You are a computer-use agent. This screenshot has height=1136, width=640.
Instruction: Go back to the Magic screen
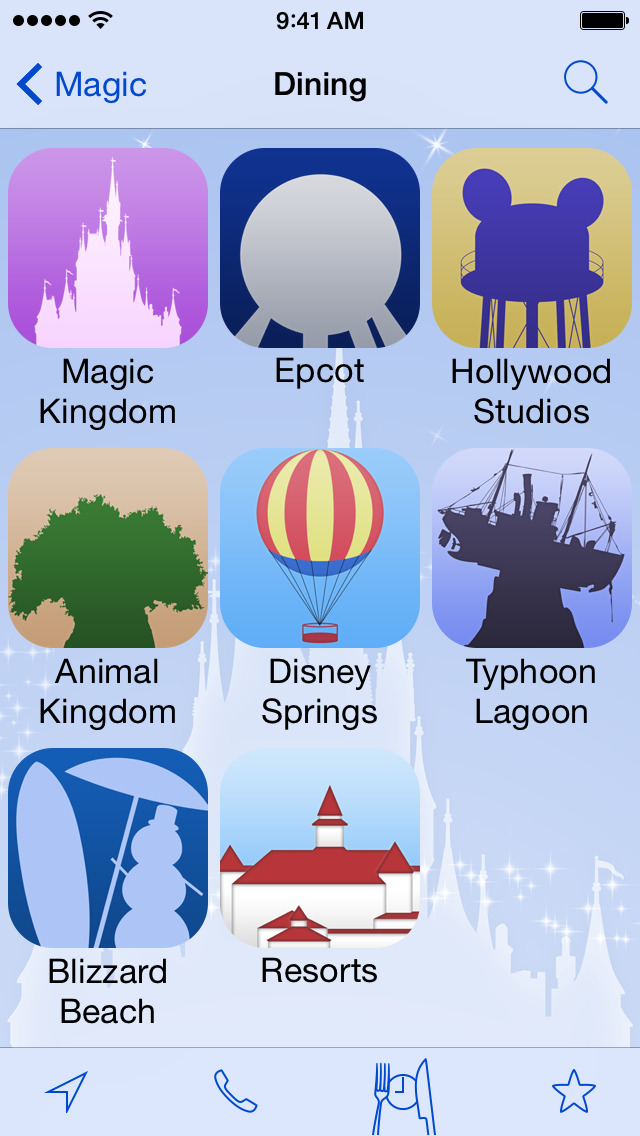(82, 85)
